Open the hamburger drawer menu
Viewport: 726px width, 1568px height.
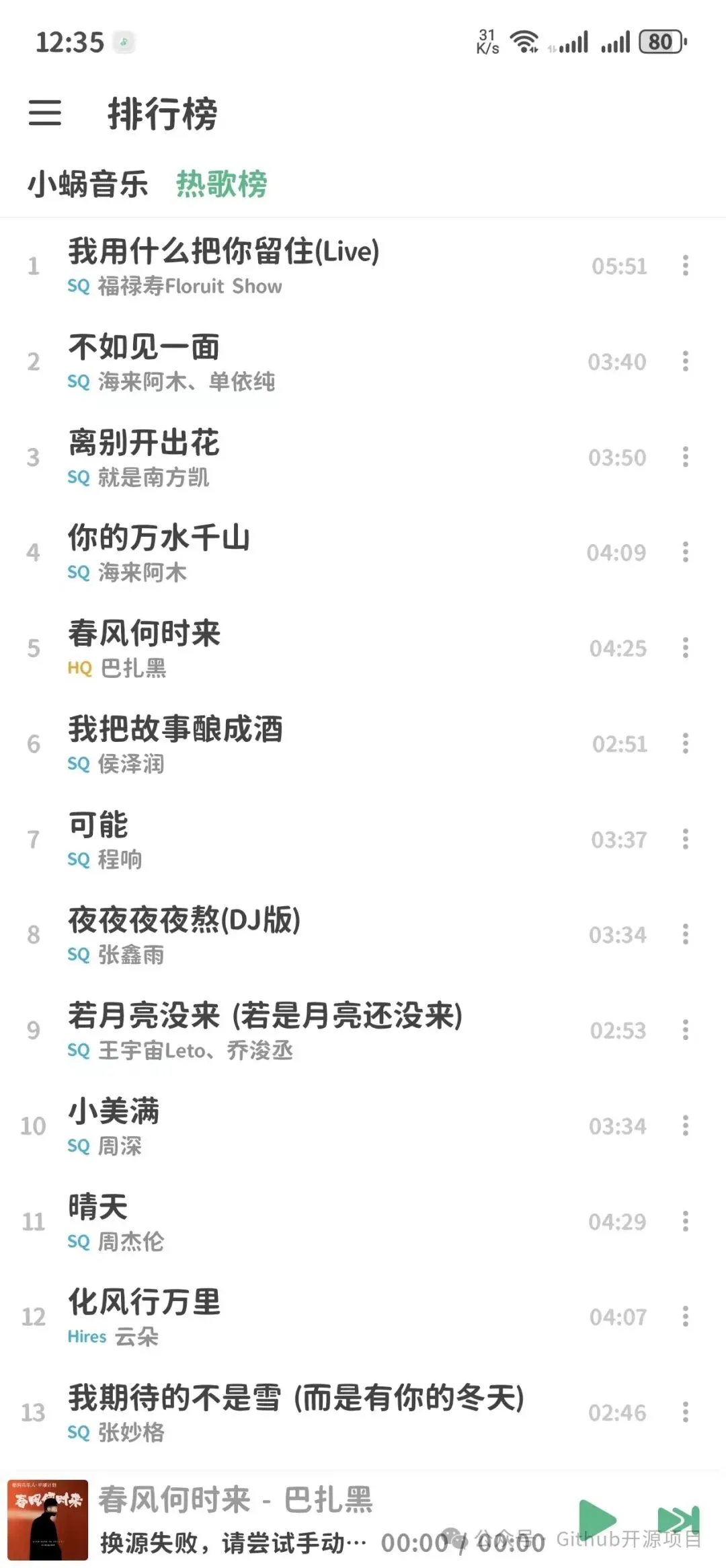[x=45, y=113]
